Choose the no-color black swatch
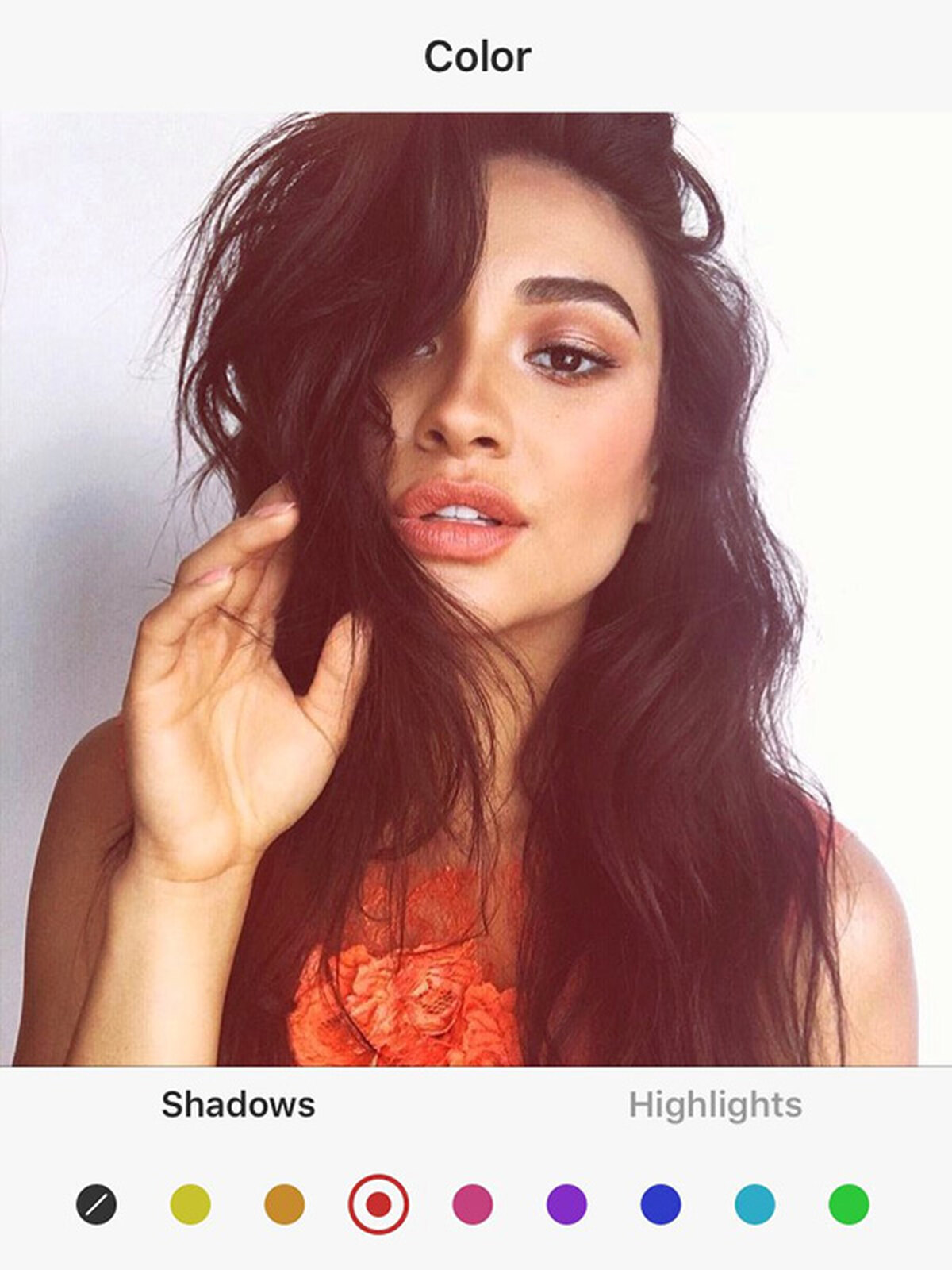This screenshot has height=1270, width=952. point(97,1204)
